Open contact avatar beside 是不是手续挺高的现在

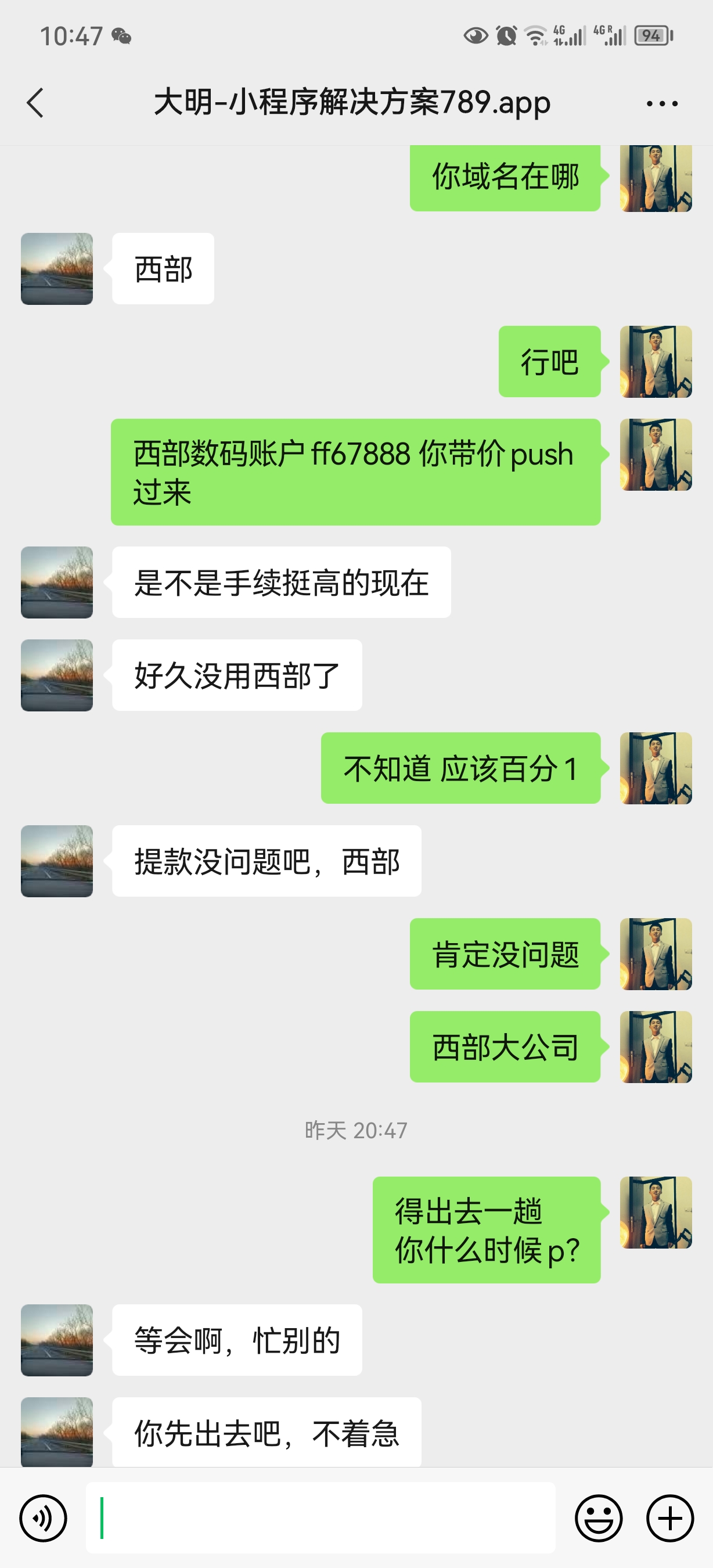point(57,582)
